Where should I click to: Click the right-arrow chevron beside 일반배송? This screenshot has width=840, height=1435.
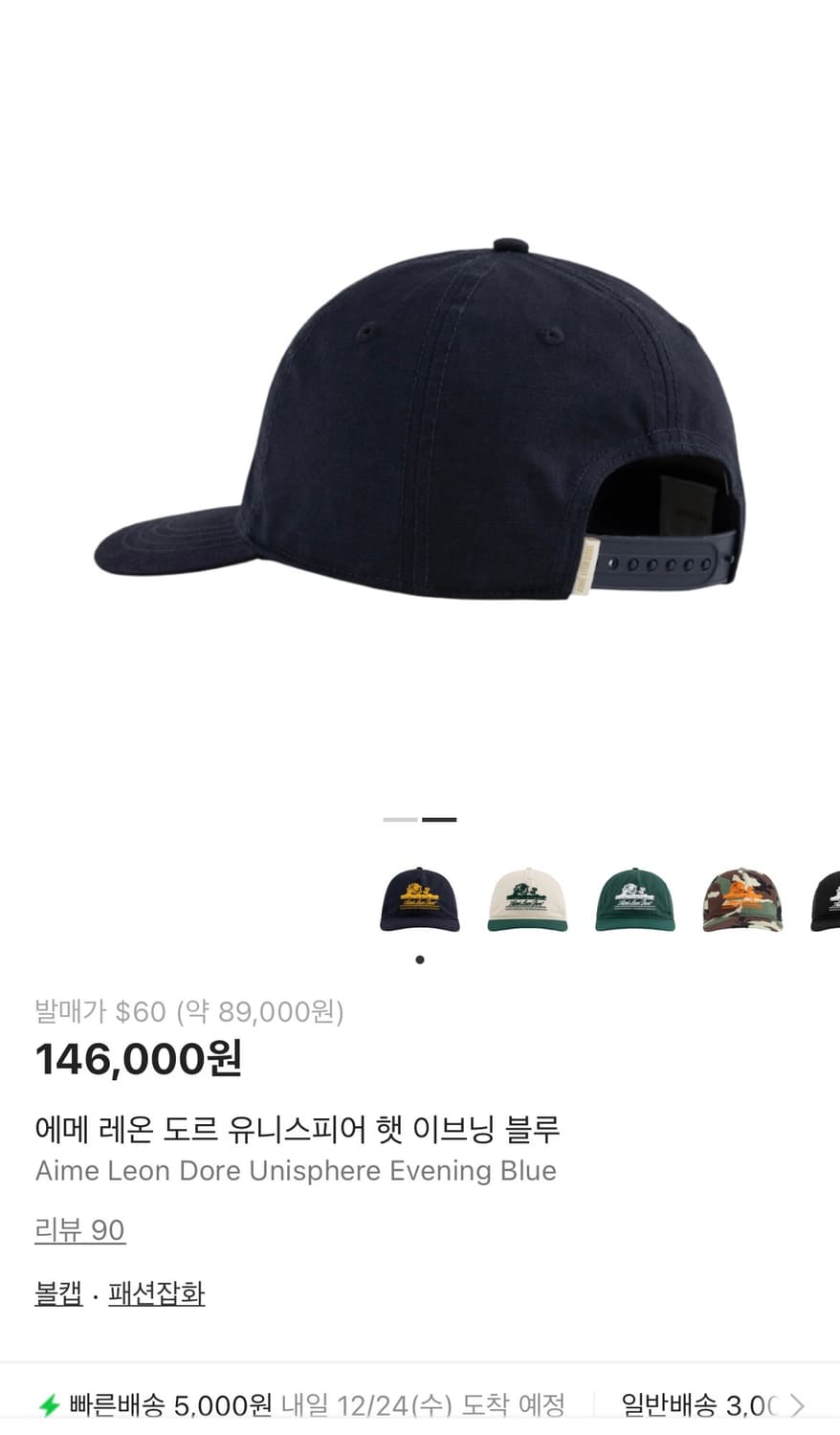point(801,1406)
